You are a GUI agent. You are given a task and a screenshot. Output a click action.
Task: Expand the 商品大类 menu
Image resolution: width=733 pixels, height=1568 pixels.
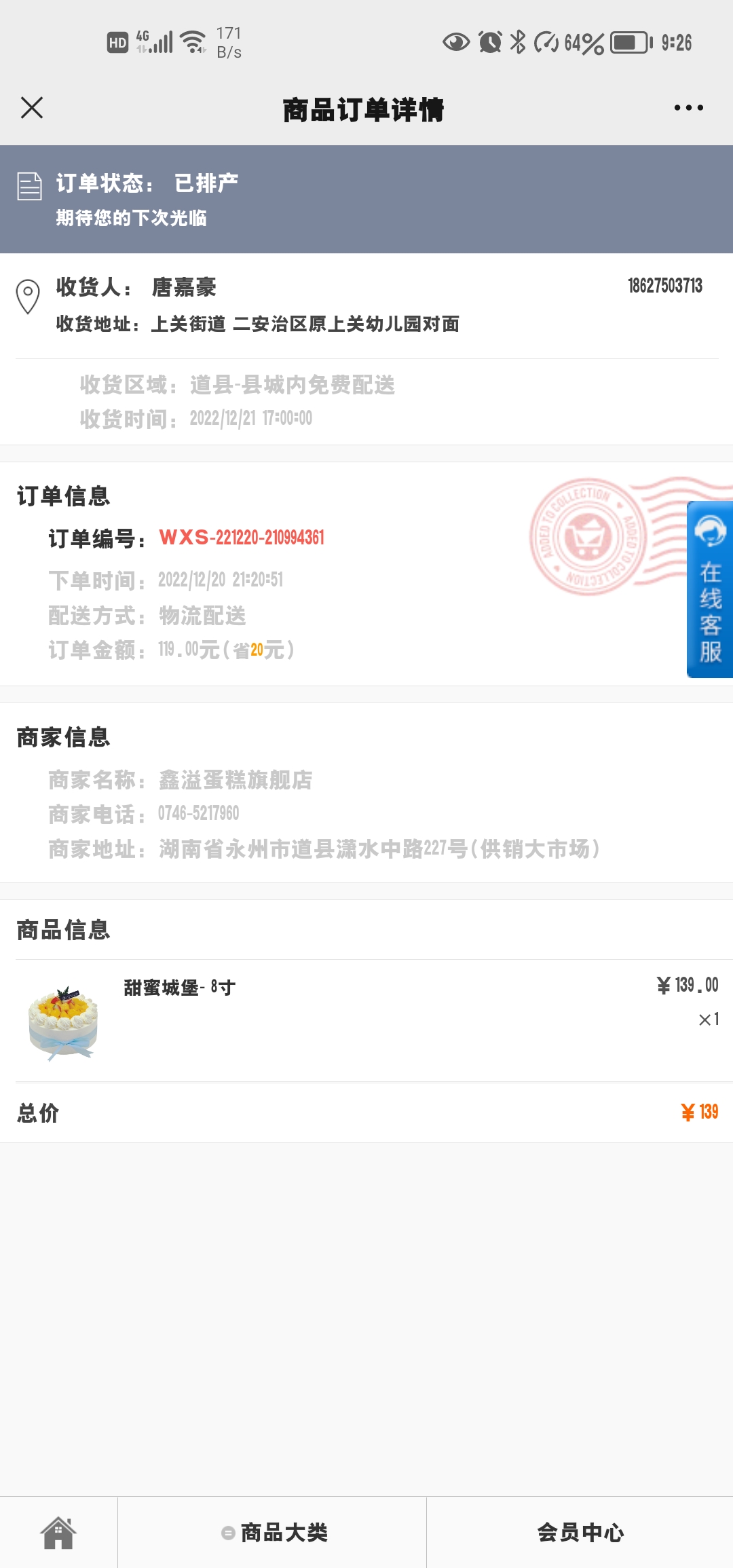(x=273, y=1533)
